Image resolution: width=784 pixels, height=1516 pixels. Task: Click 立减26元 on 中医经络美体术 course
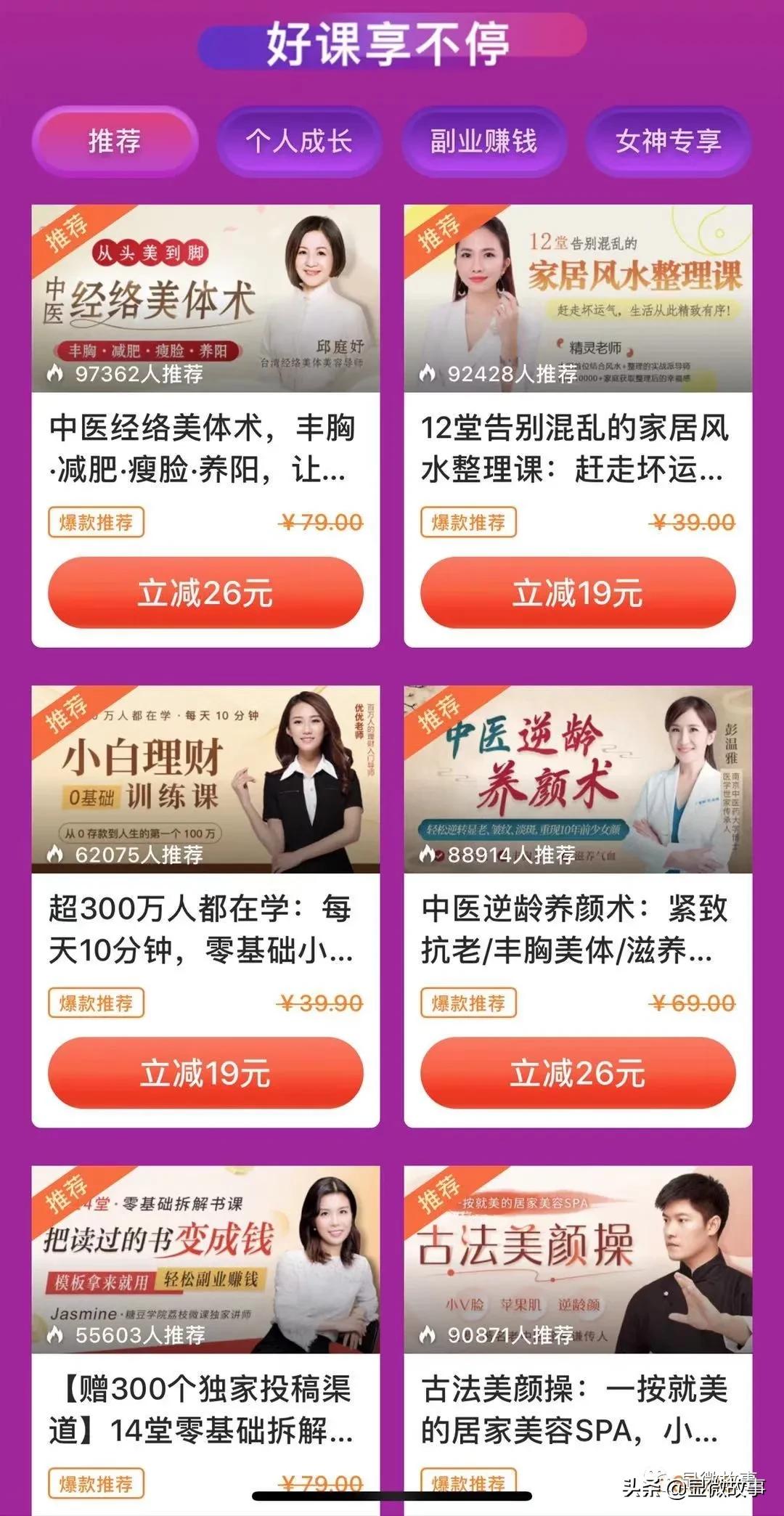tap(204, 593)
